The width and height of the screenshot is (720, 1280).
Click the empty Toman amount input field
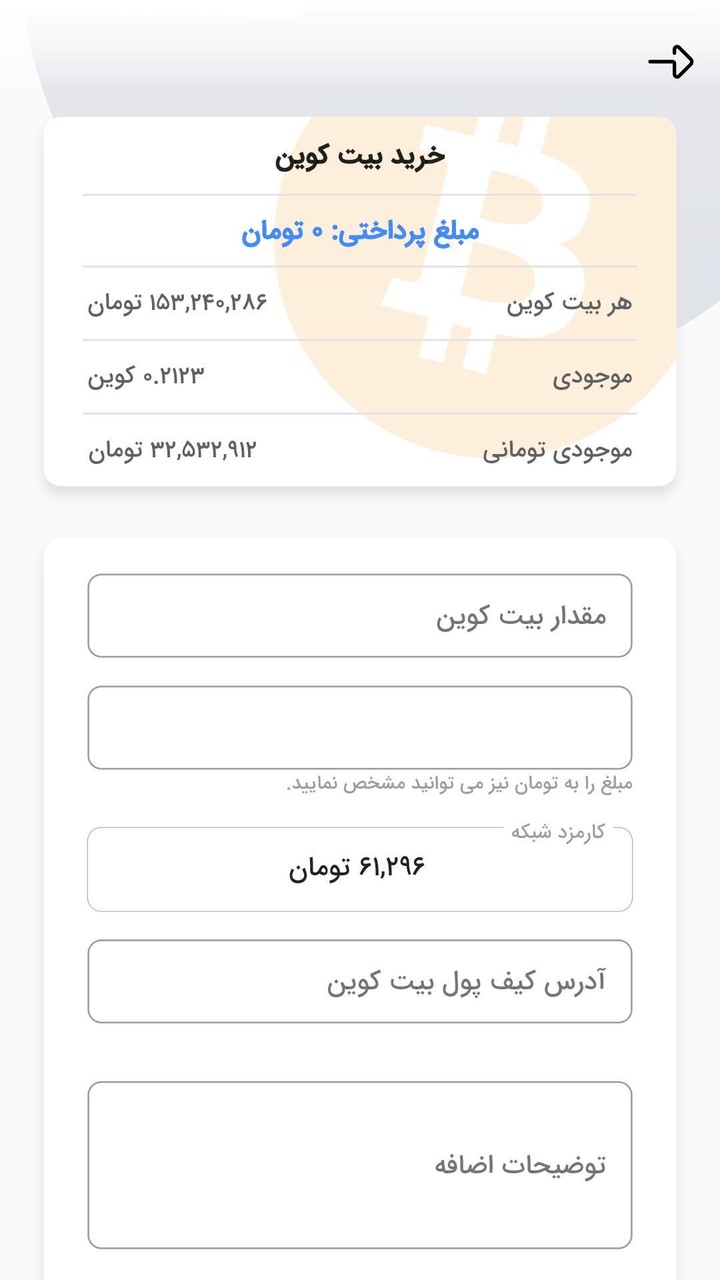(360, 727)
